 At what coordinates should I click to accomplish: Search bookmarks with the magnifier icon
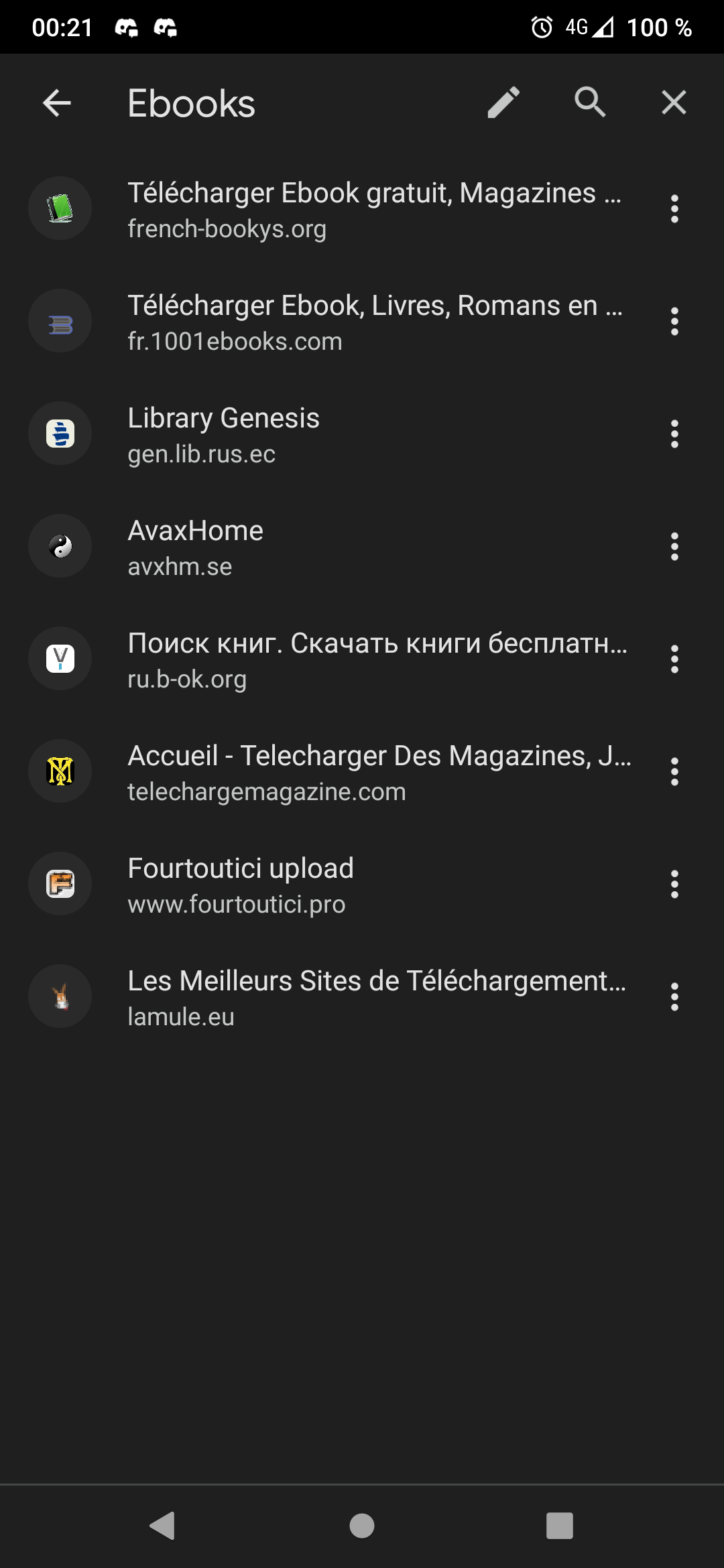590,103
